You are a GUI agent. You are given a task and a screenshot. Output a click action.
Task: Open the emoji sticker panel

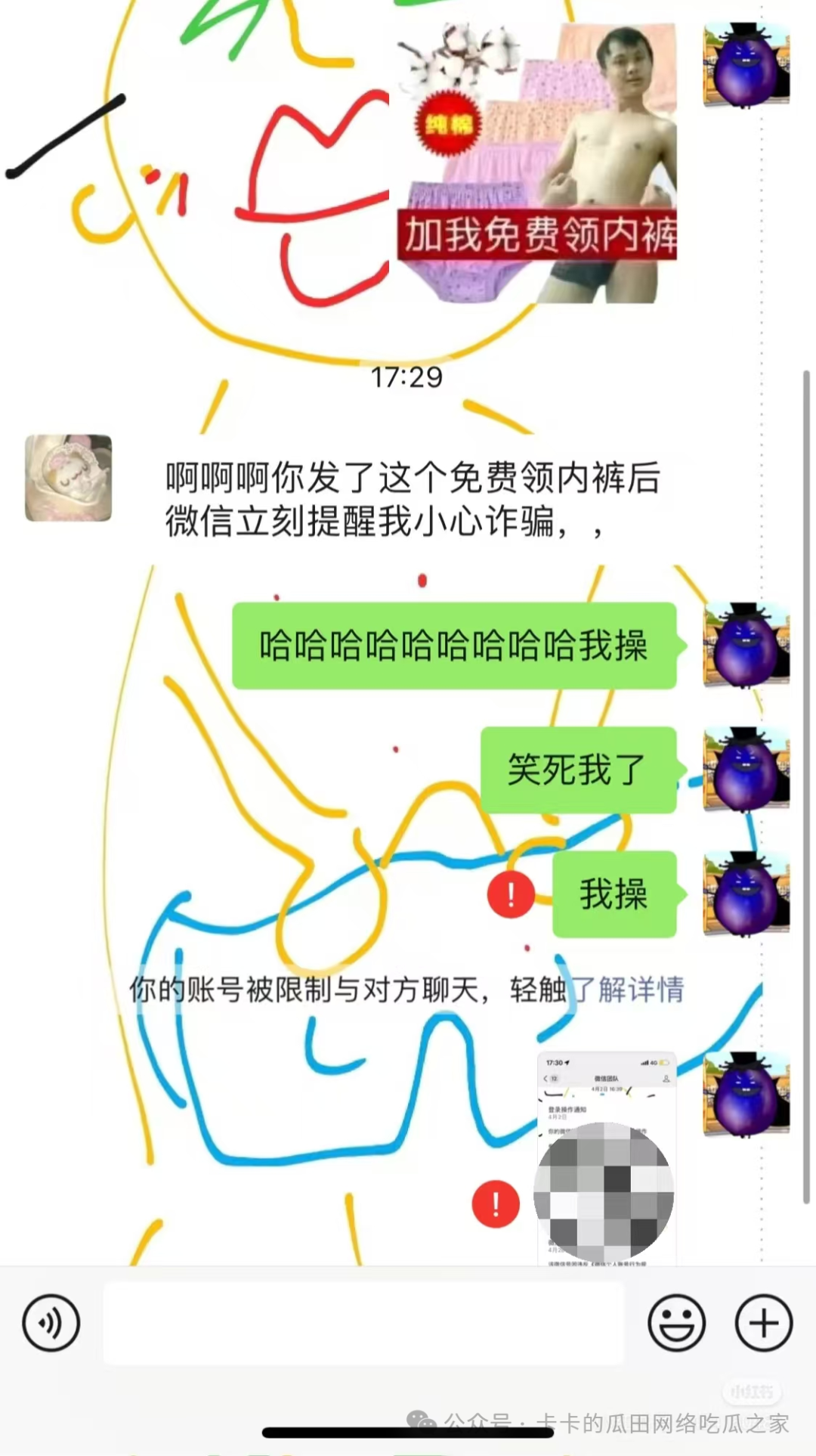click(x=676, y=1323)
